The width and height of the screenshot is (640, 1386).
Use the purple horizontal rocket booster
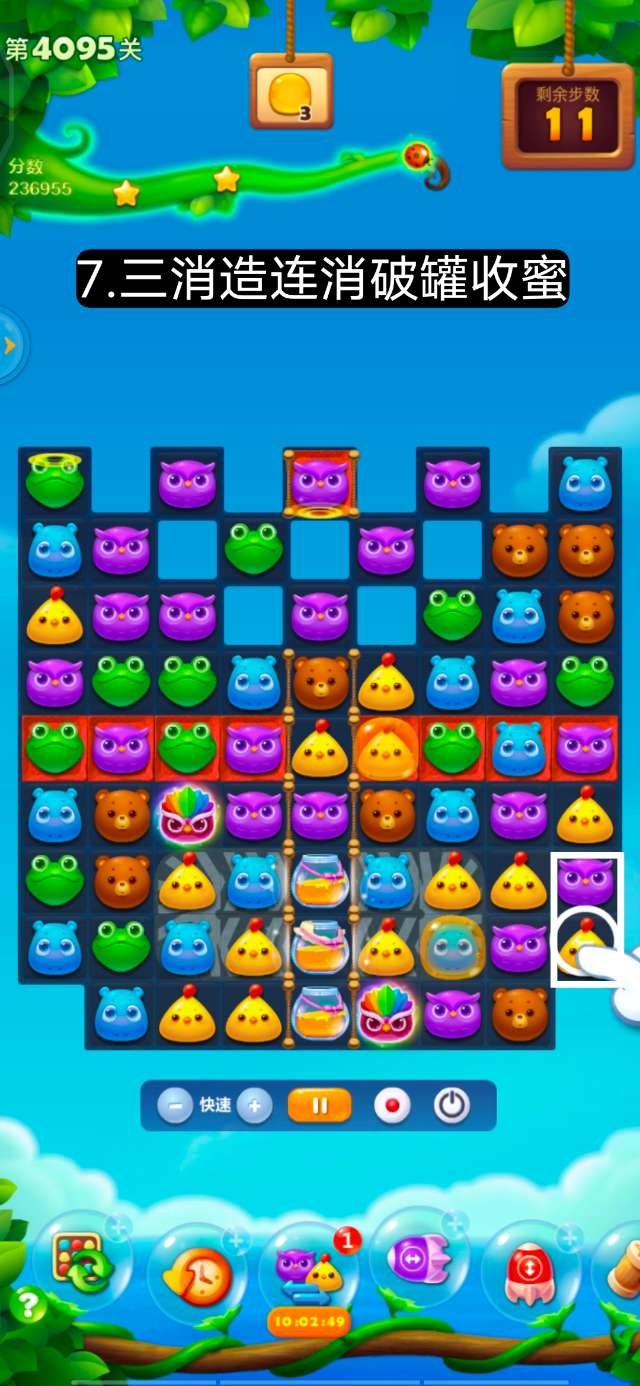[x=418, y=1258]
